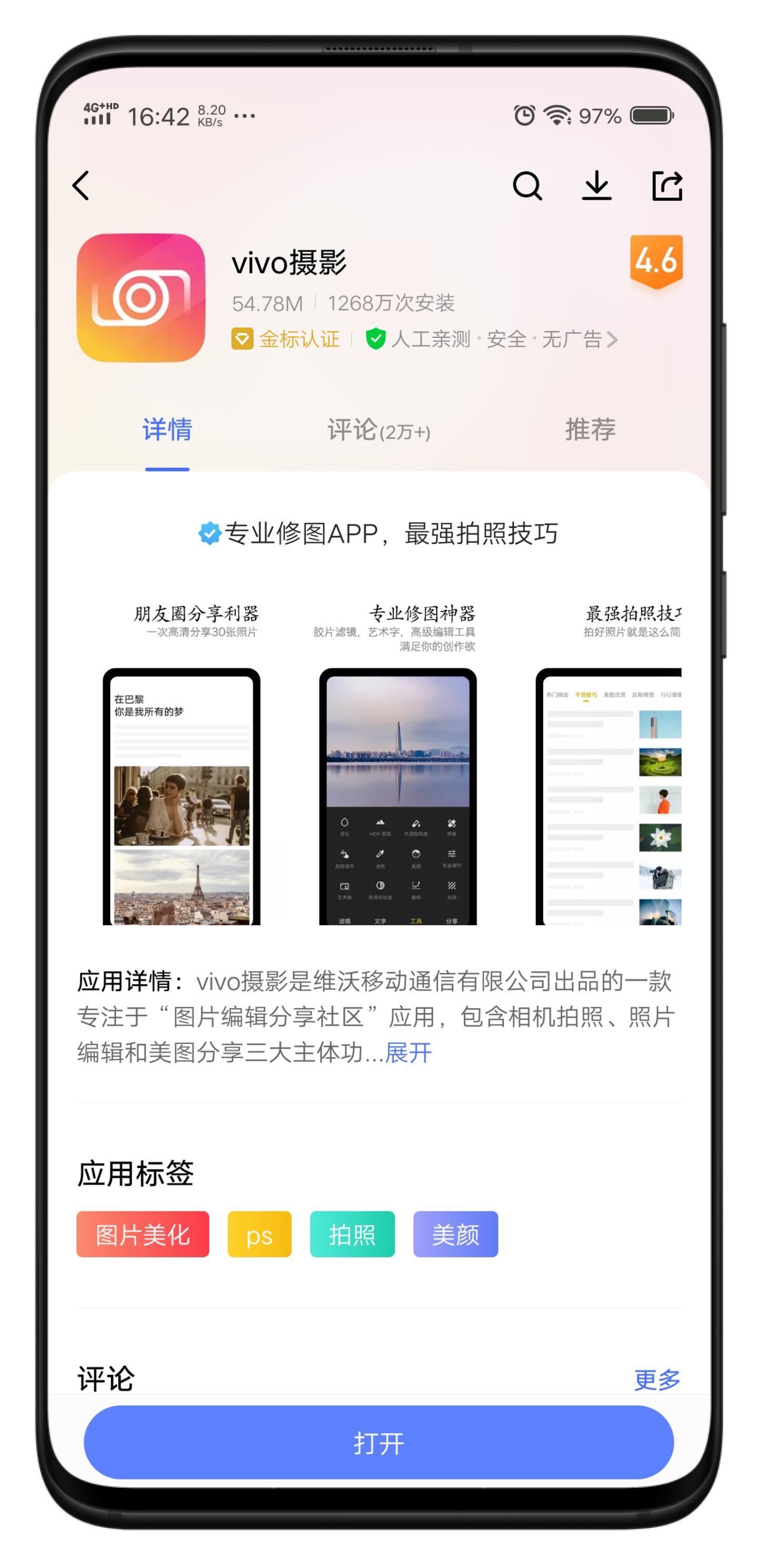Open the 人工亲测·安全·无广告 details
Image resolution: width=758 pixels, height=1568 pixels.
pyautogui.click(x=492, y=339)
